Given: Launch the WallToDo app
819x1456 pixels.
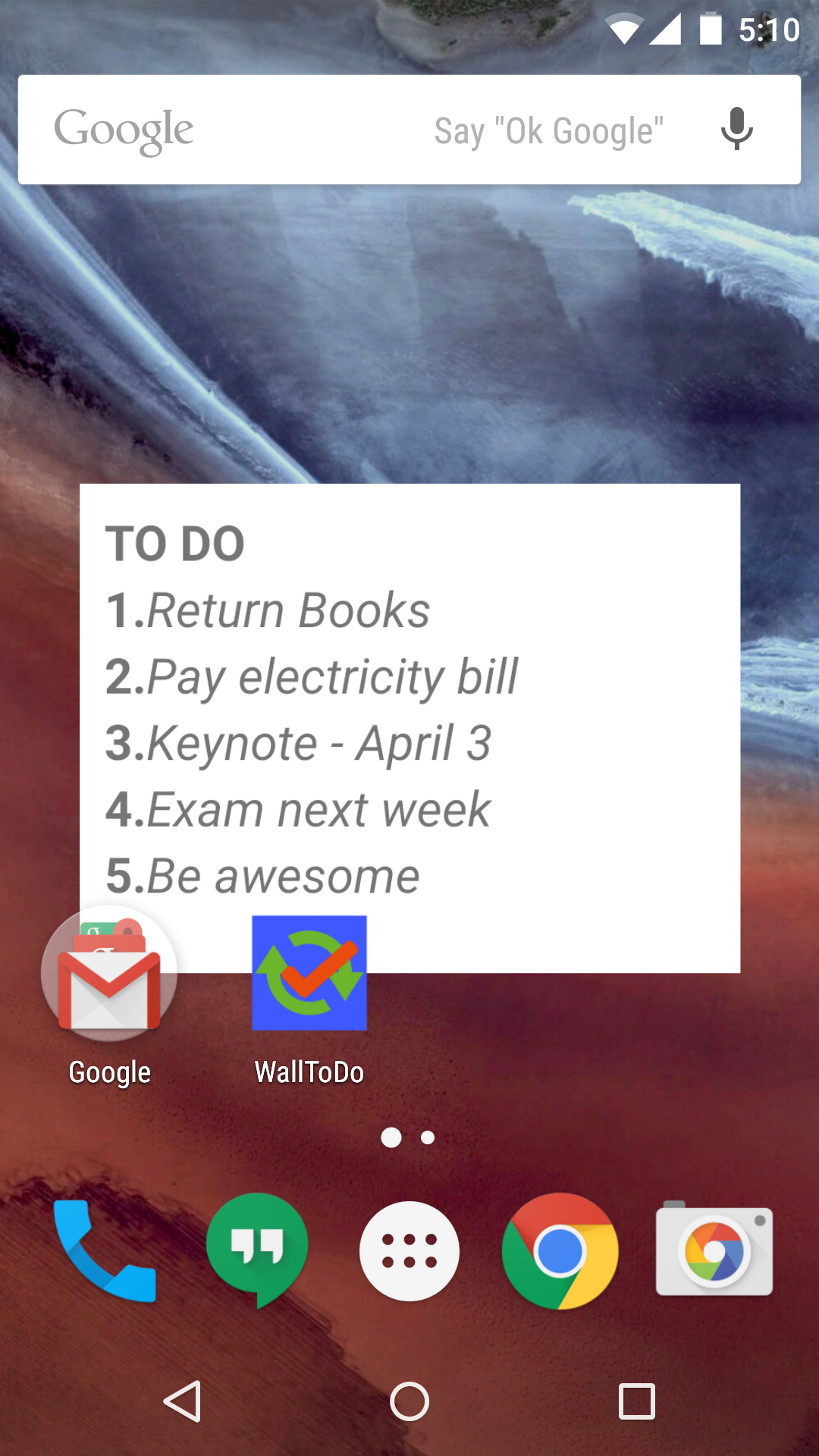Looking at the screenshot, I should click(309, 974).
